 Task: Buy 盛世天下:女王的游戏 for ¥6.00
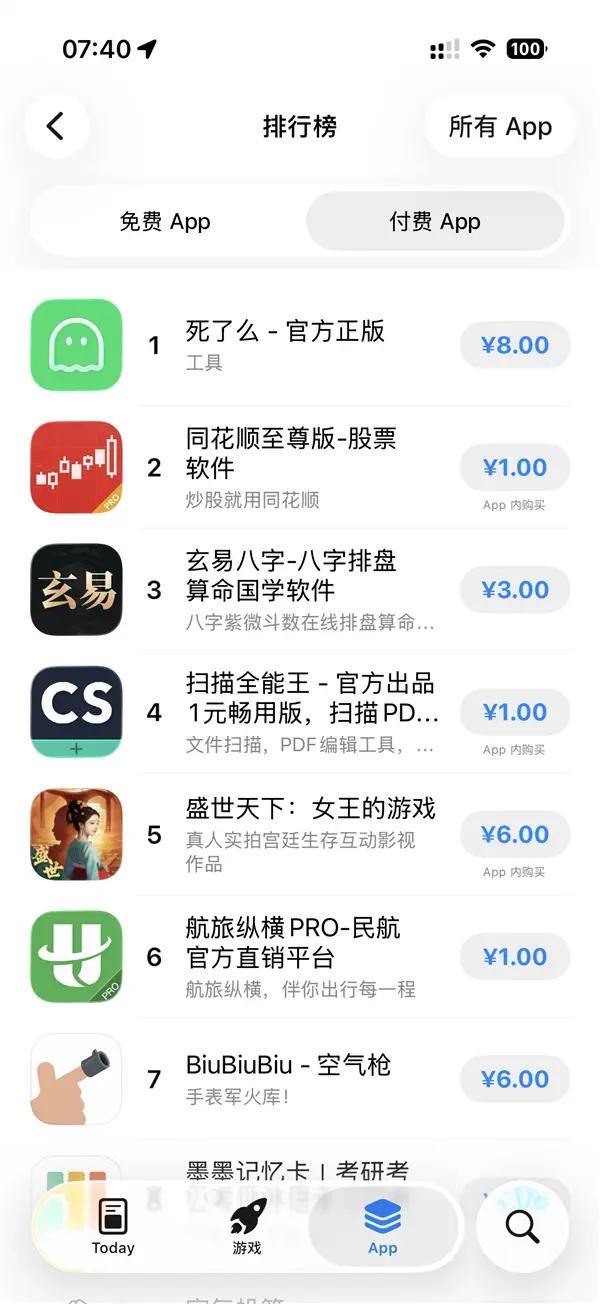pyautogui.click(x=515, y=835)
